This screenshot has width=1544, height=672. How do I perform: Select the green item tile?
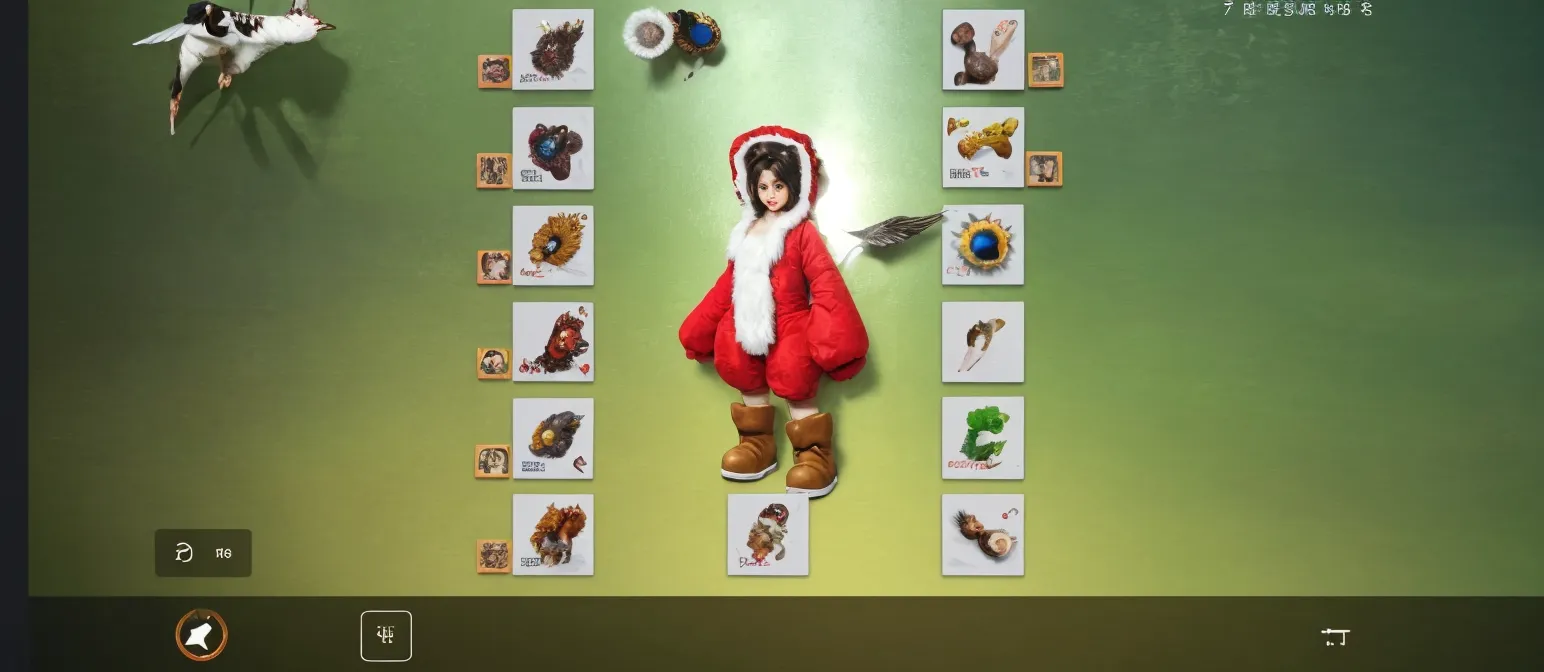click(983, 438)
